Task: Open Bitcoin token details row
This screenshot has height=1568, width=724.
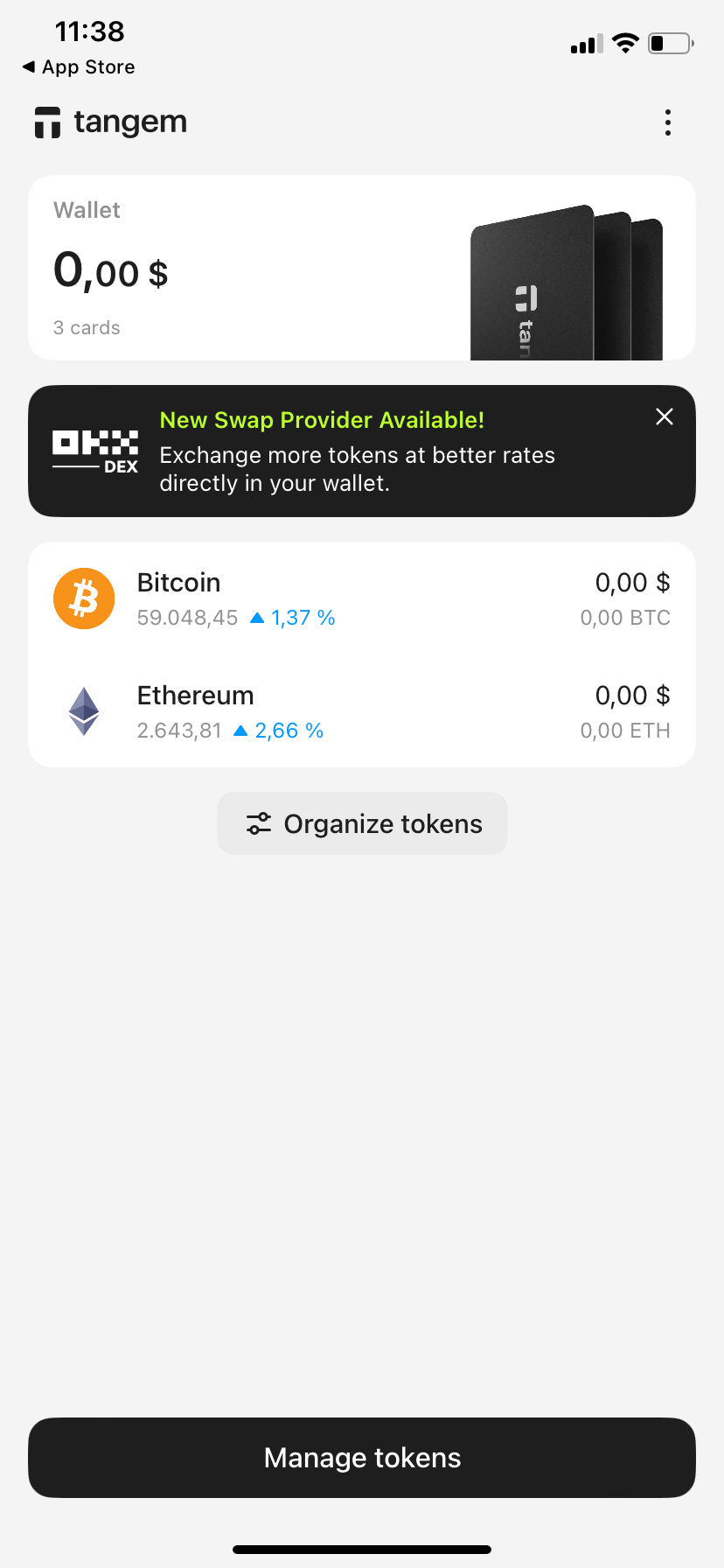Action: 362,598
